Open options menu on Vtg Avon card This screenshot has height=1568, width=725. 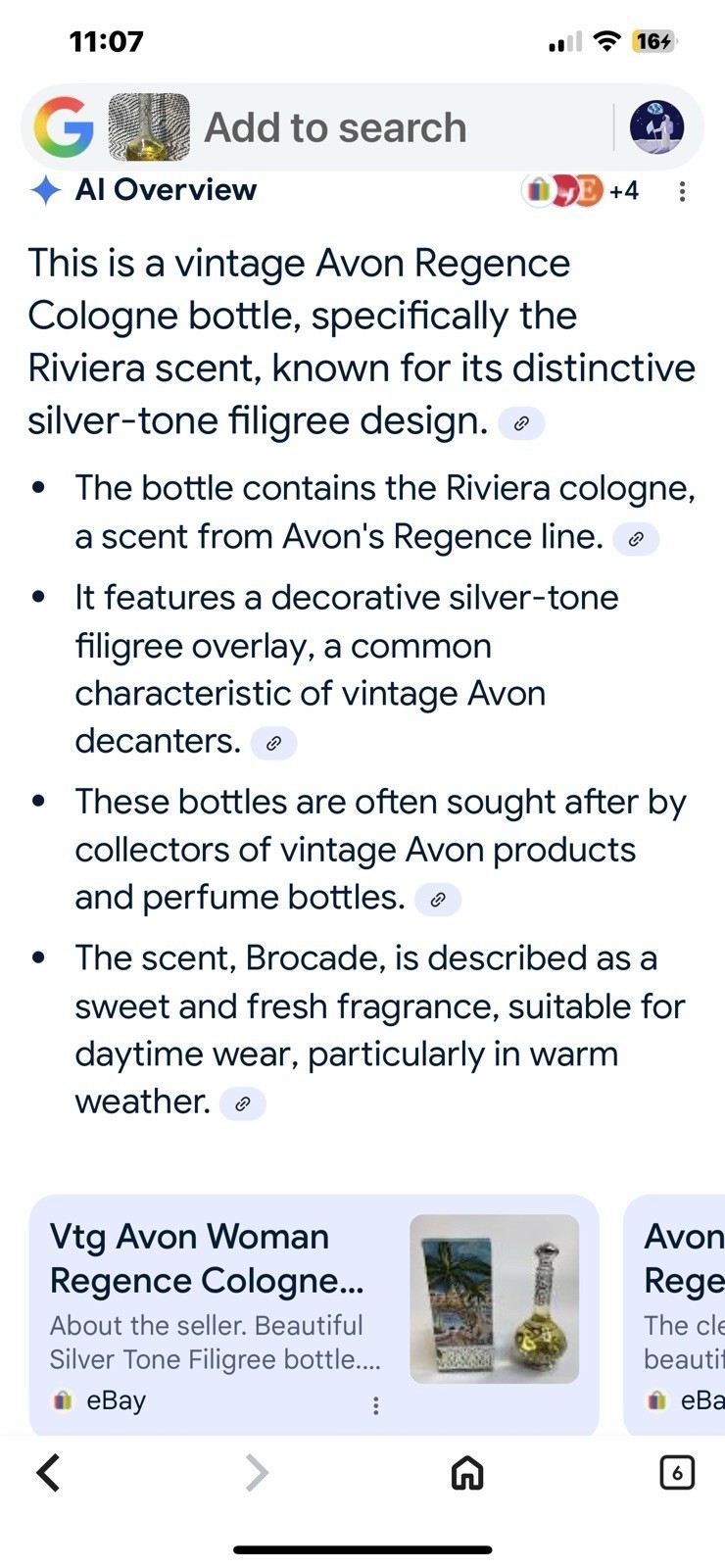(375, 1405)
